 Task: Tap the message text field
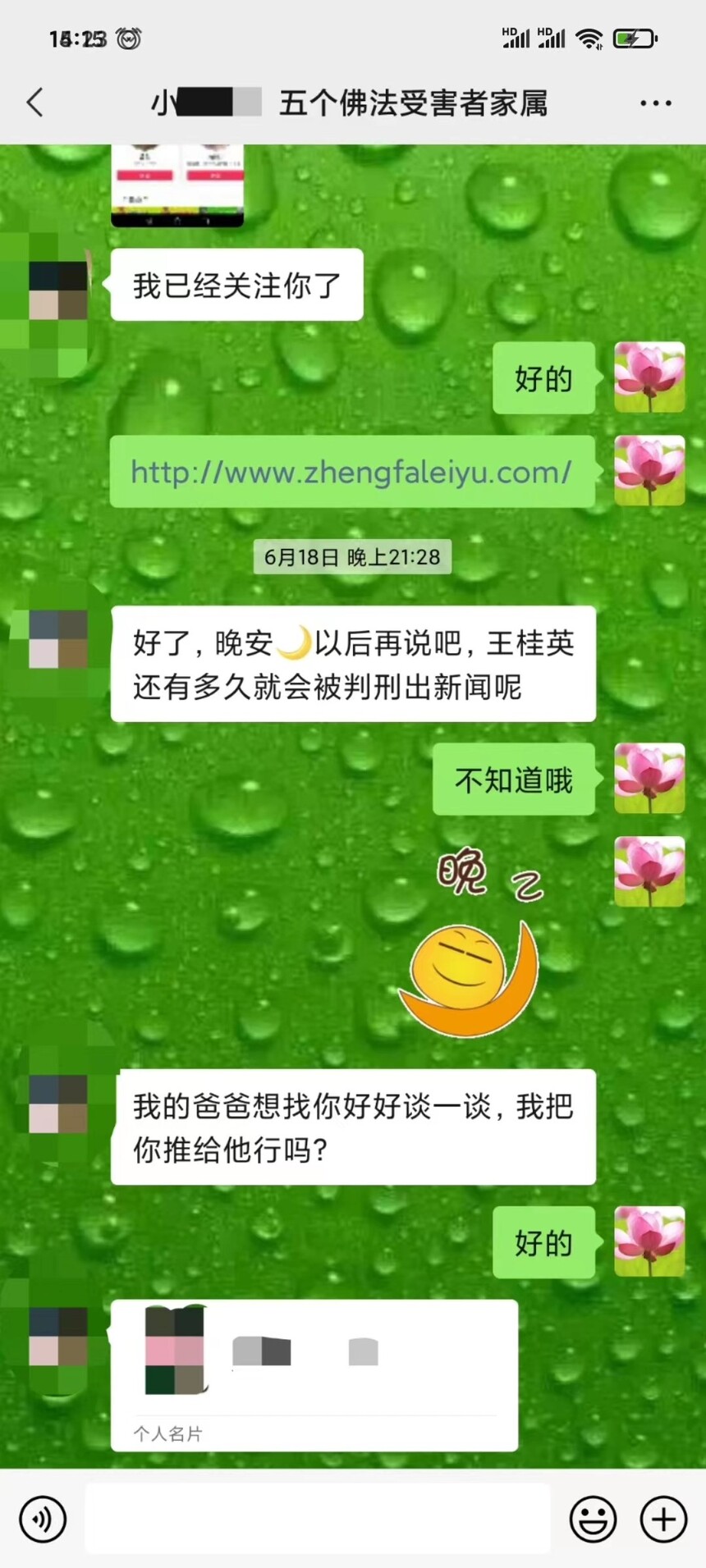317,1518
